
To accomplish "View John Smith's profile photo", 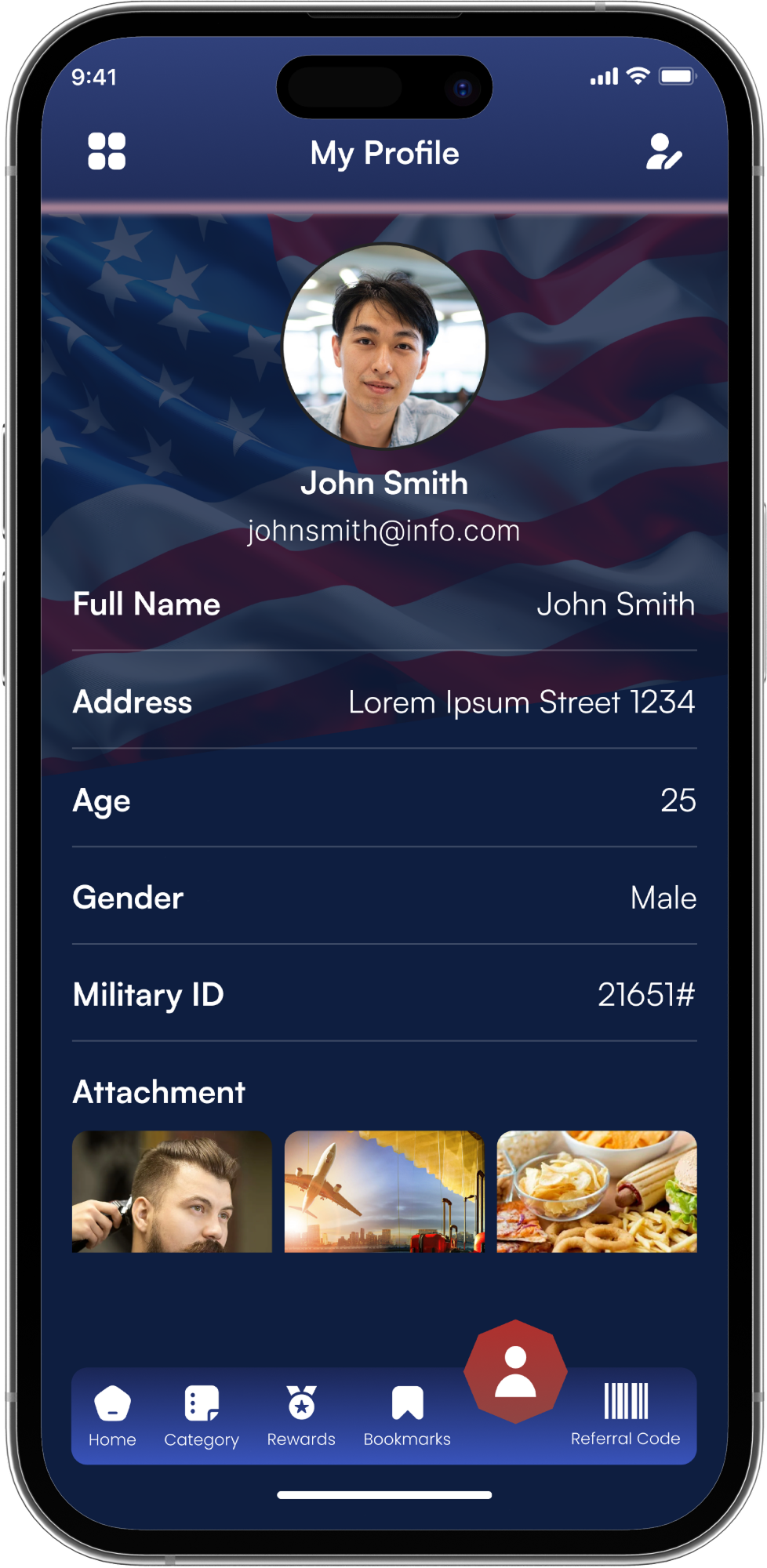I will coord(384,346).
